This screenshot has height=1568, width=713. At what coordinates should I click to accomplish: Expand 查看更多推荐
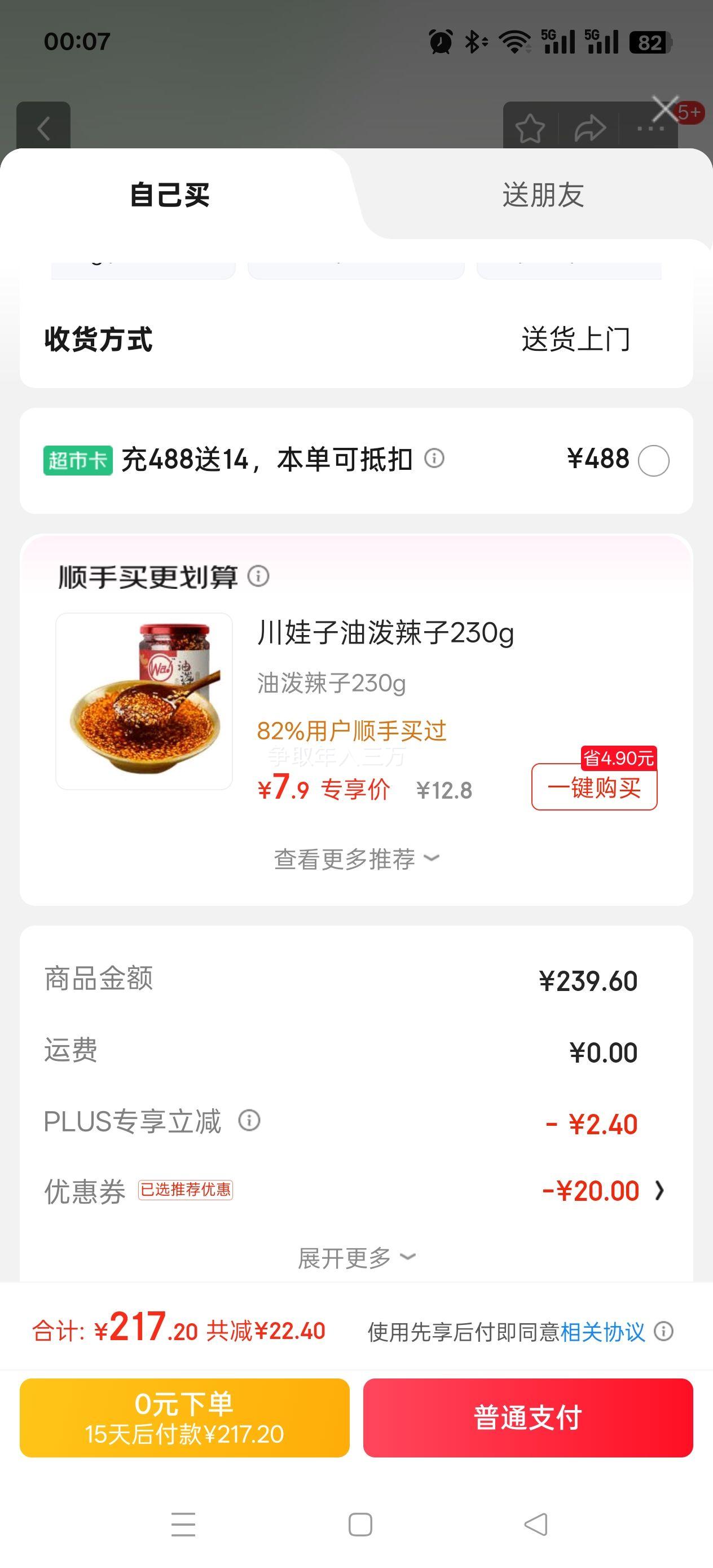click(x=356, y=860)
